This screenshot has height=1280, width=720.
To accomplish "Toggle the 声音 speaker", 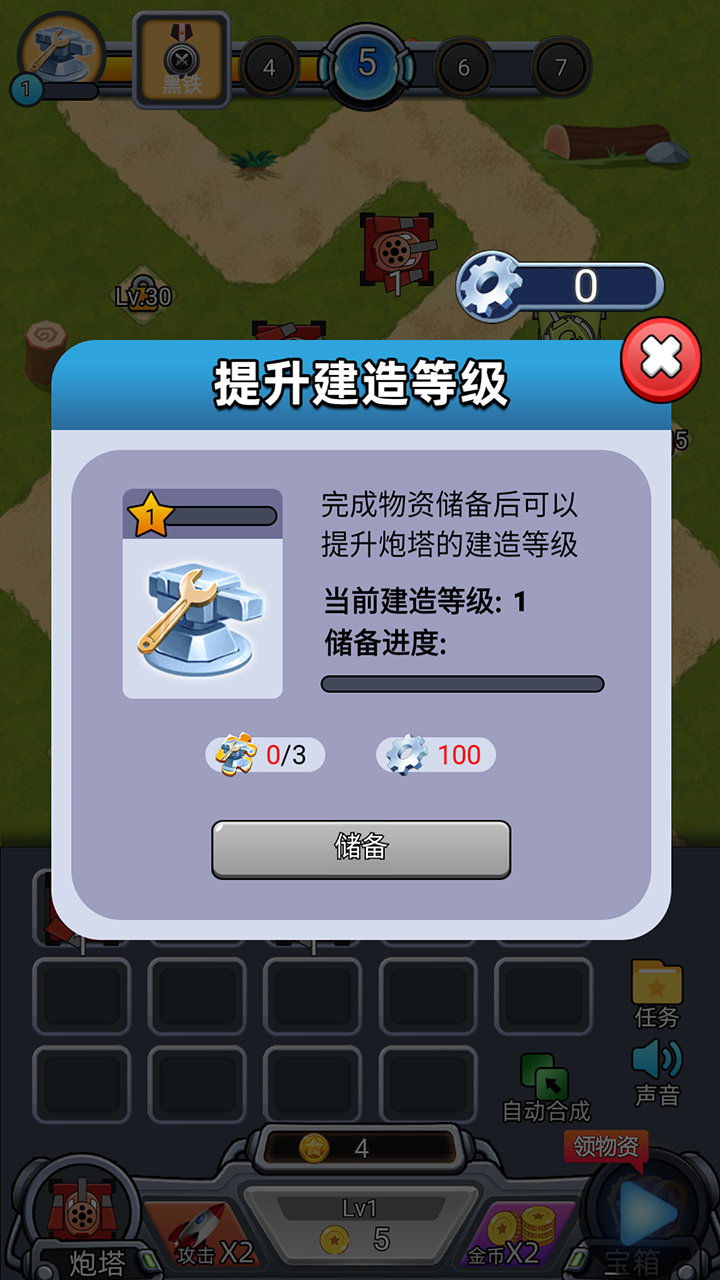I will tap(657, 1070).
